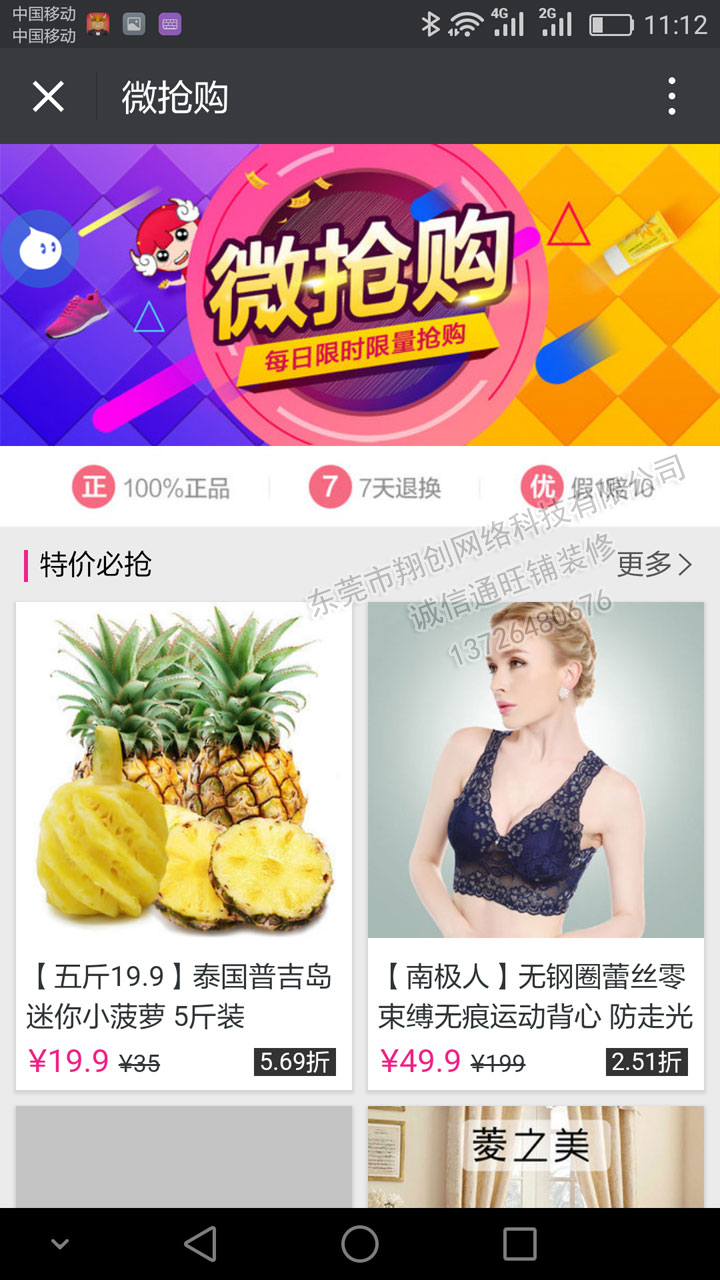
Task: Open the three-dot overflow menu
Action: (672, 97)
